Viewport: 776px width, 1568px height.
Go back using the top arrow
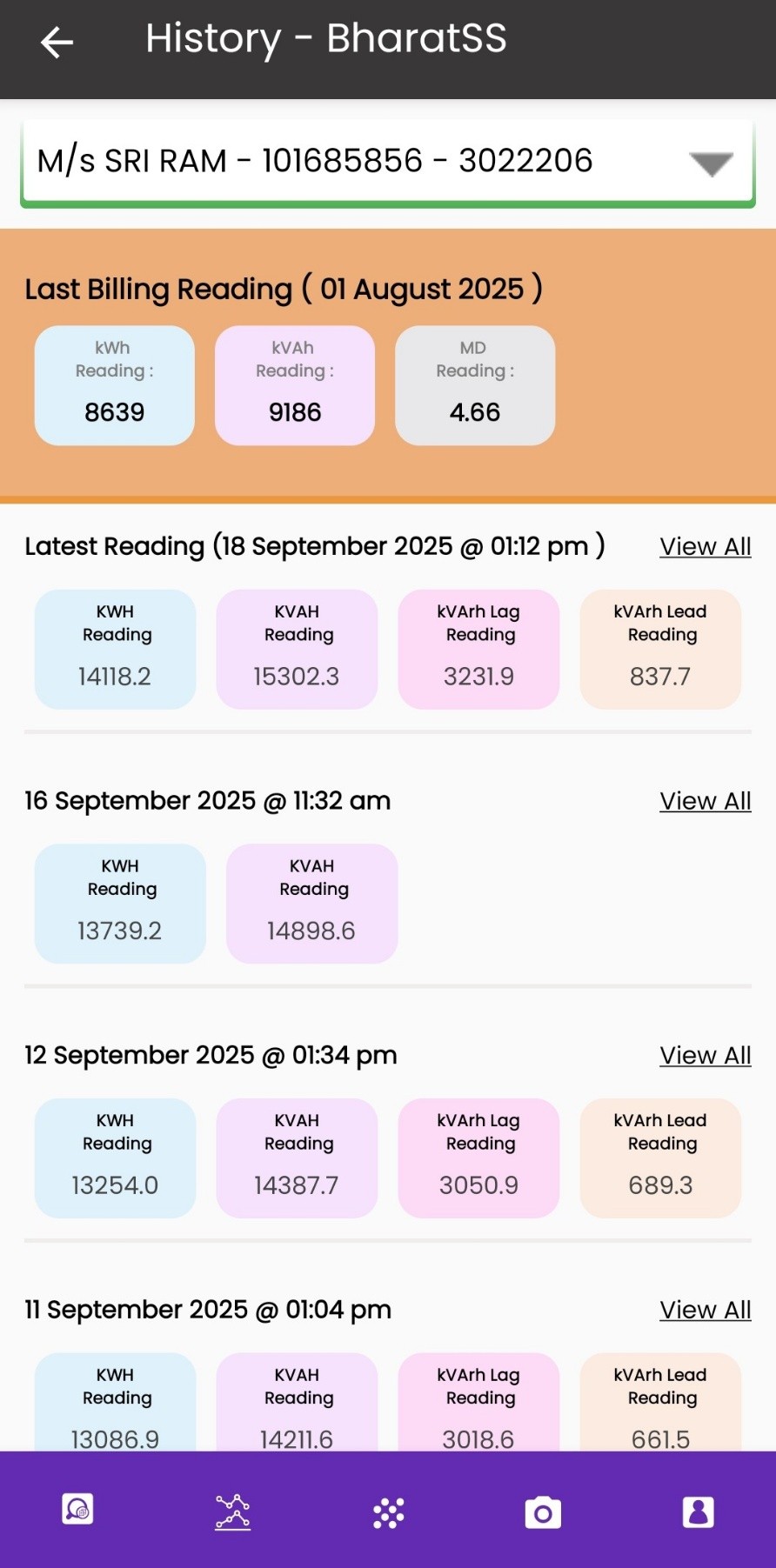(57, 42)
